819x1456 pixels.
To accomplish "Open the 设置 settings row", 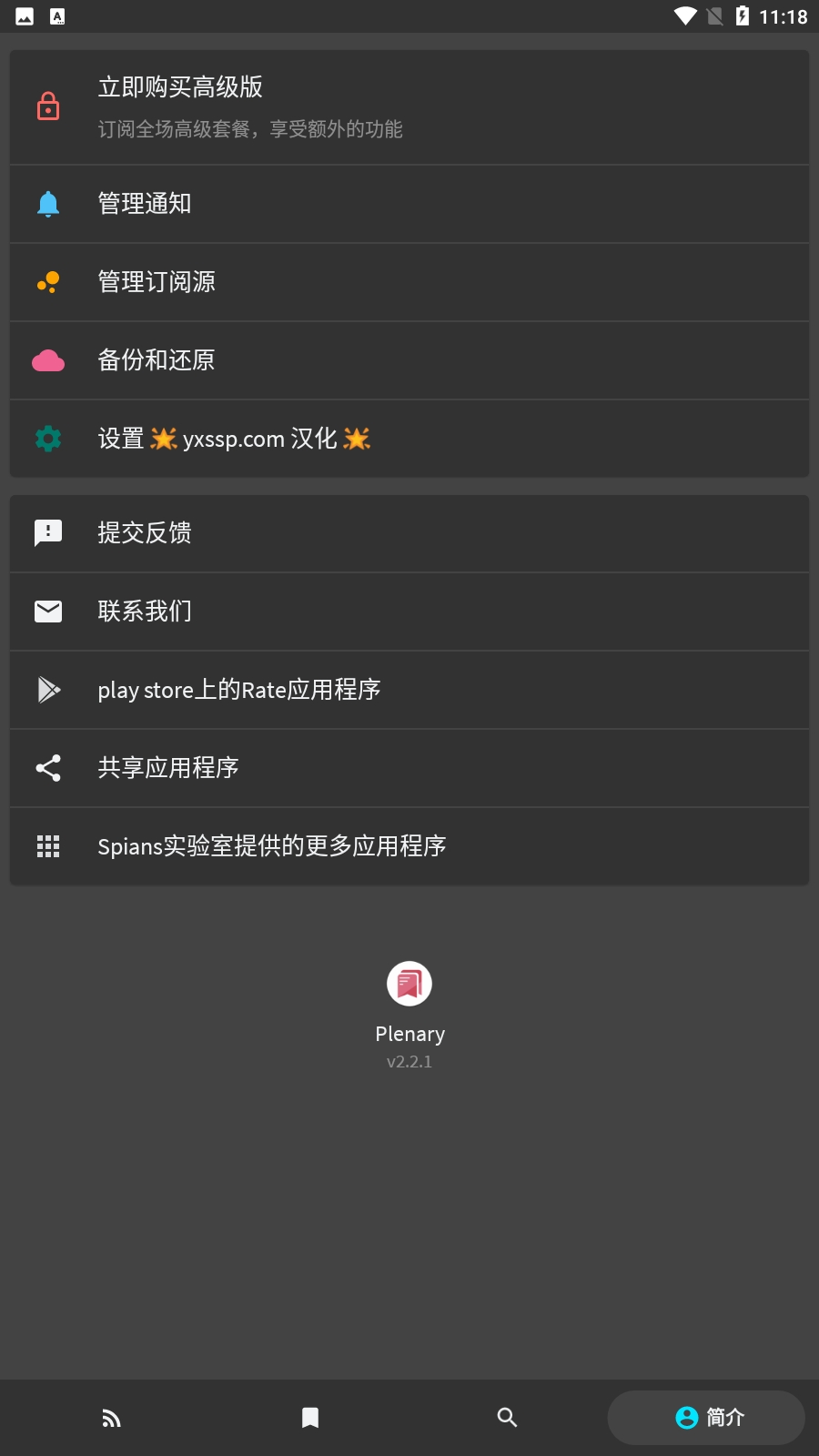I will (409, 439).
